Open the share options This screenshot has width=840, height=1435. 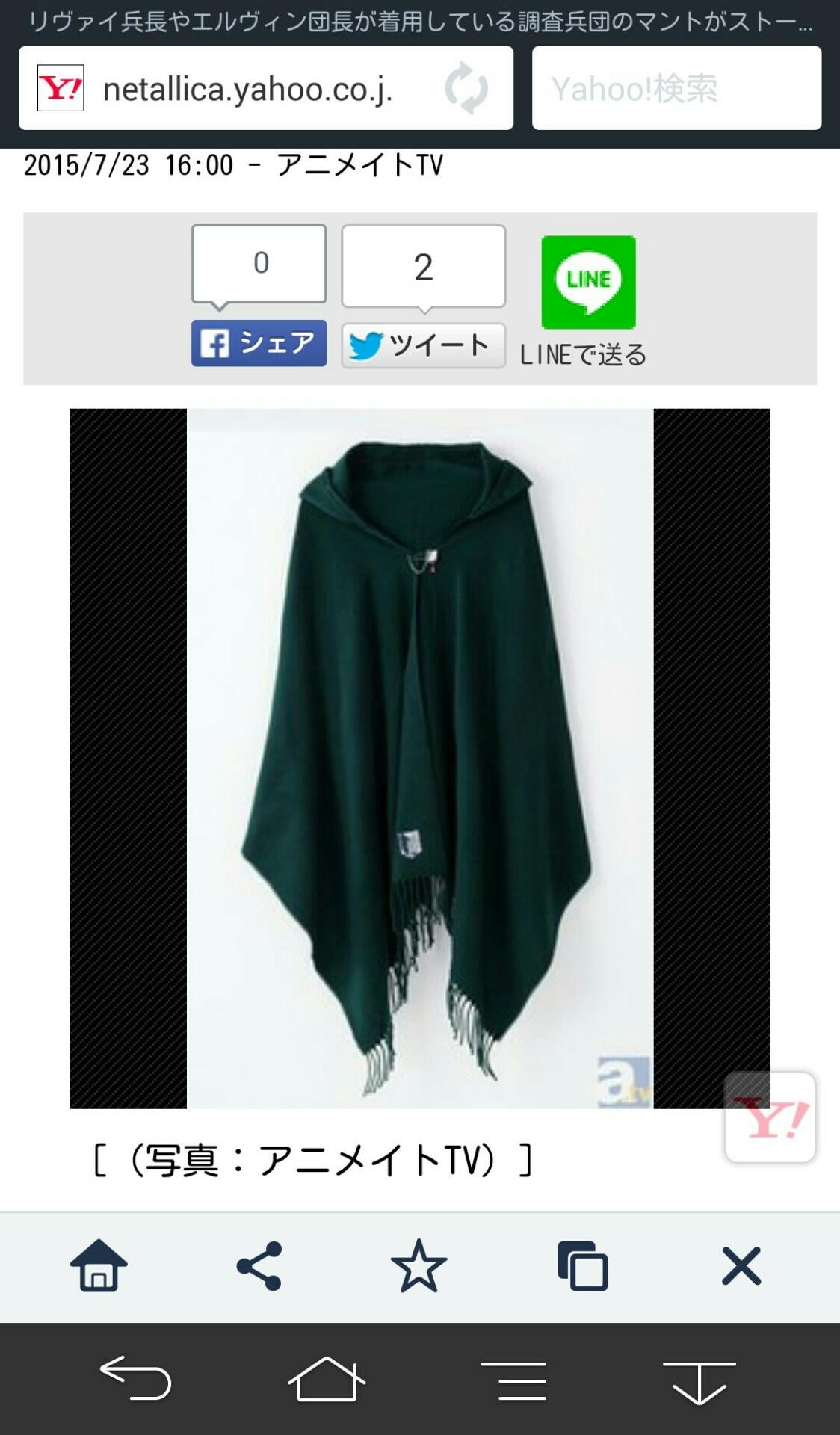point(259,1266)
